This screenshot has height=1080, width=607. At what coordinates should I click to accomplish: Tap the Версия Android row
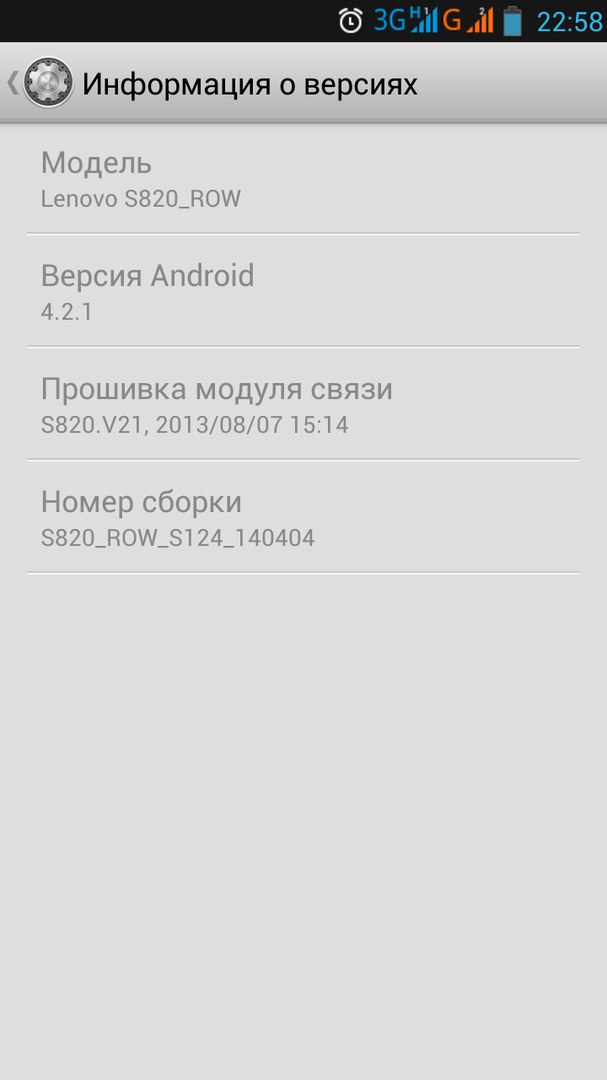pos(303,291)
